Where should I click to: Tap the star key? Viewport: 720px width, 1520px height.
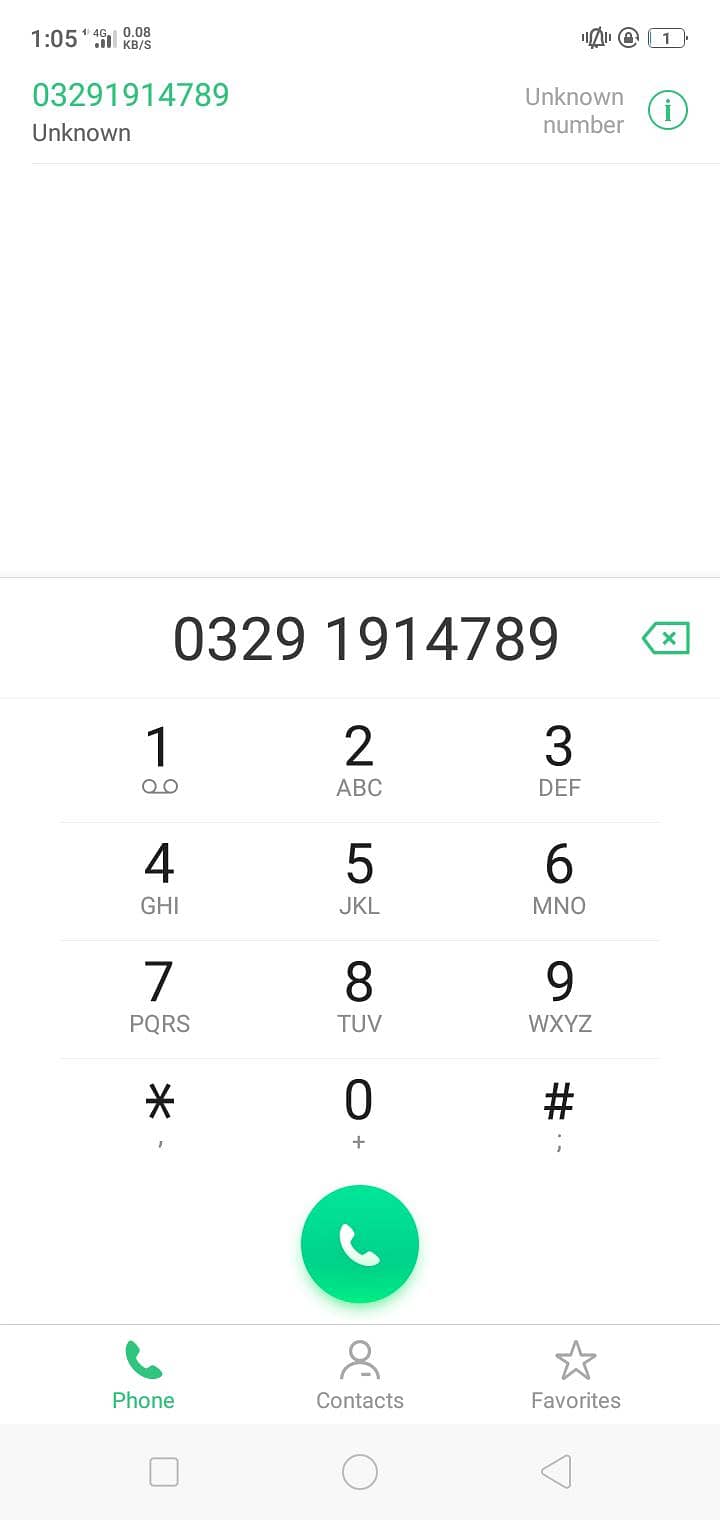(160, 1113)
